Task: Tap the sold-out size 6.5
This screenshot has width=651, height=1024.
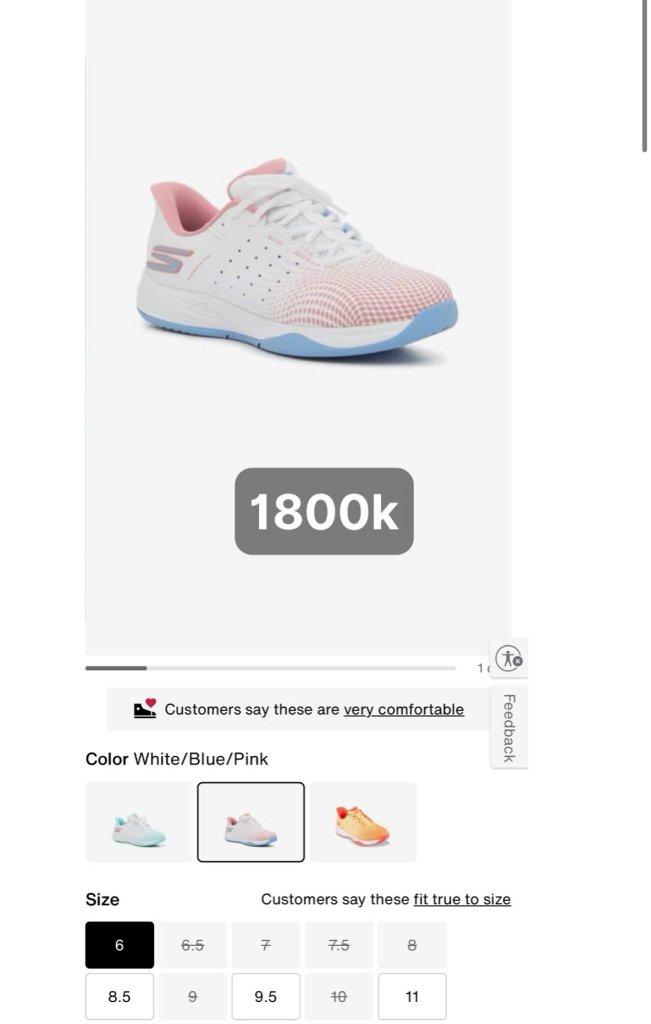Action: [x=192, y=945]
